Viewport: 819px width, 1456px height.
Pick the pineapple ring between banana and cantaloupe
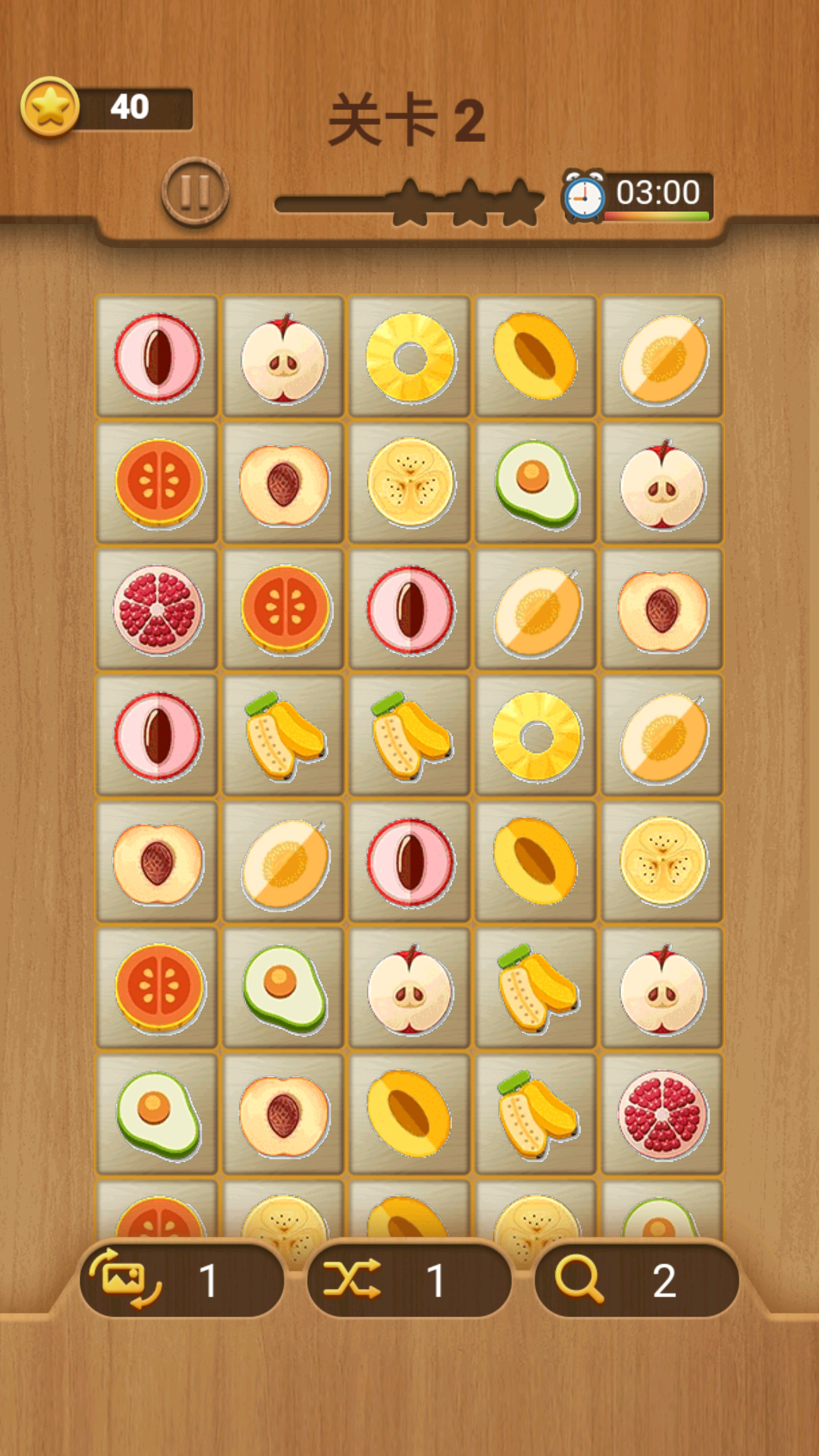[536, 736]
